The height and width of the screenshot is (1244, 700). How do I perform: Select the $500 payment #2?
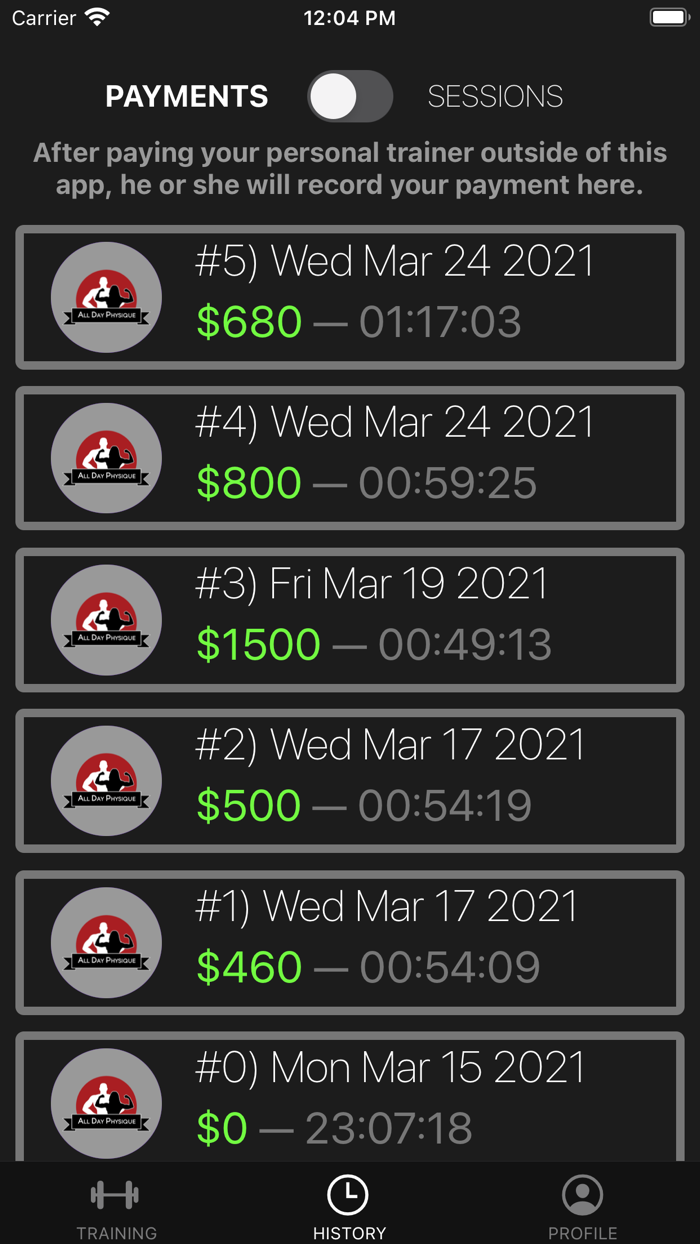click(x=350, y=780)
